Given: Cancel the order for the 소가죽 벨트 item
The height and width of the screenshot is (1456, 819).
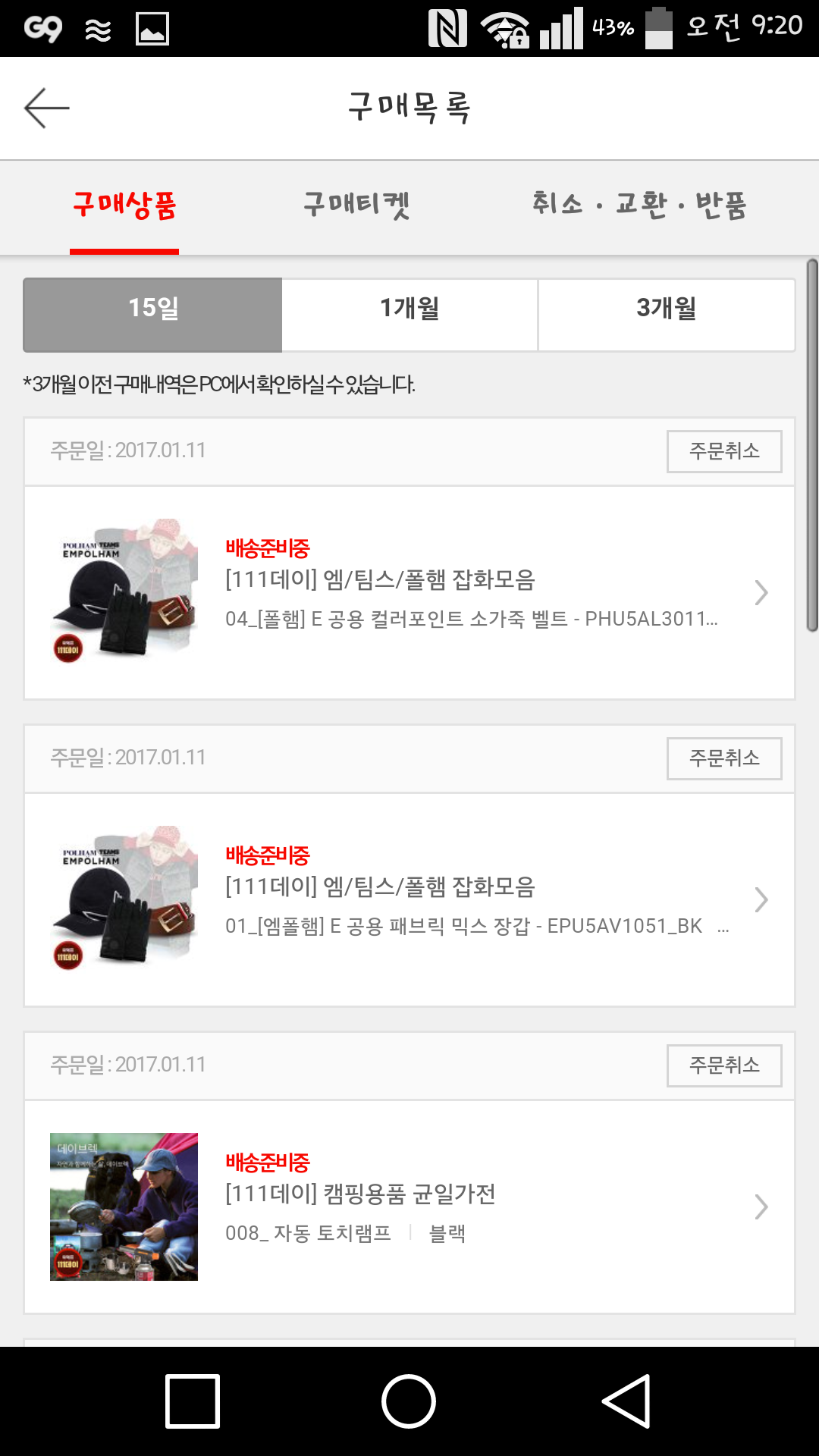Looking at the screenshot, I should coord(723,451).
